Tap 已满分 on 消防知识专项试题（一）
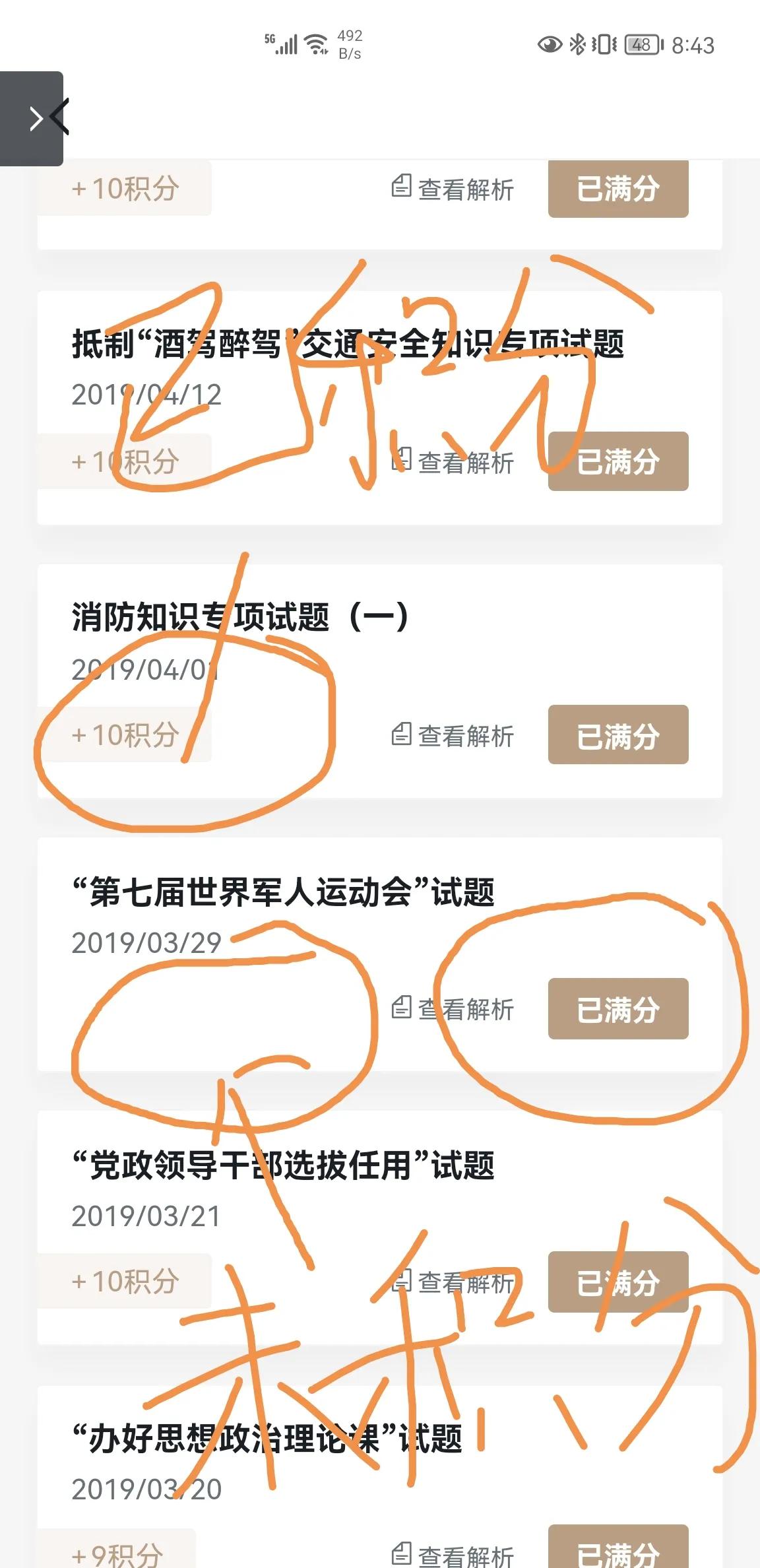Image resolution: width=760 pixels, height=1568 pixels. click(618, 735)
